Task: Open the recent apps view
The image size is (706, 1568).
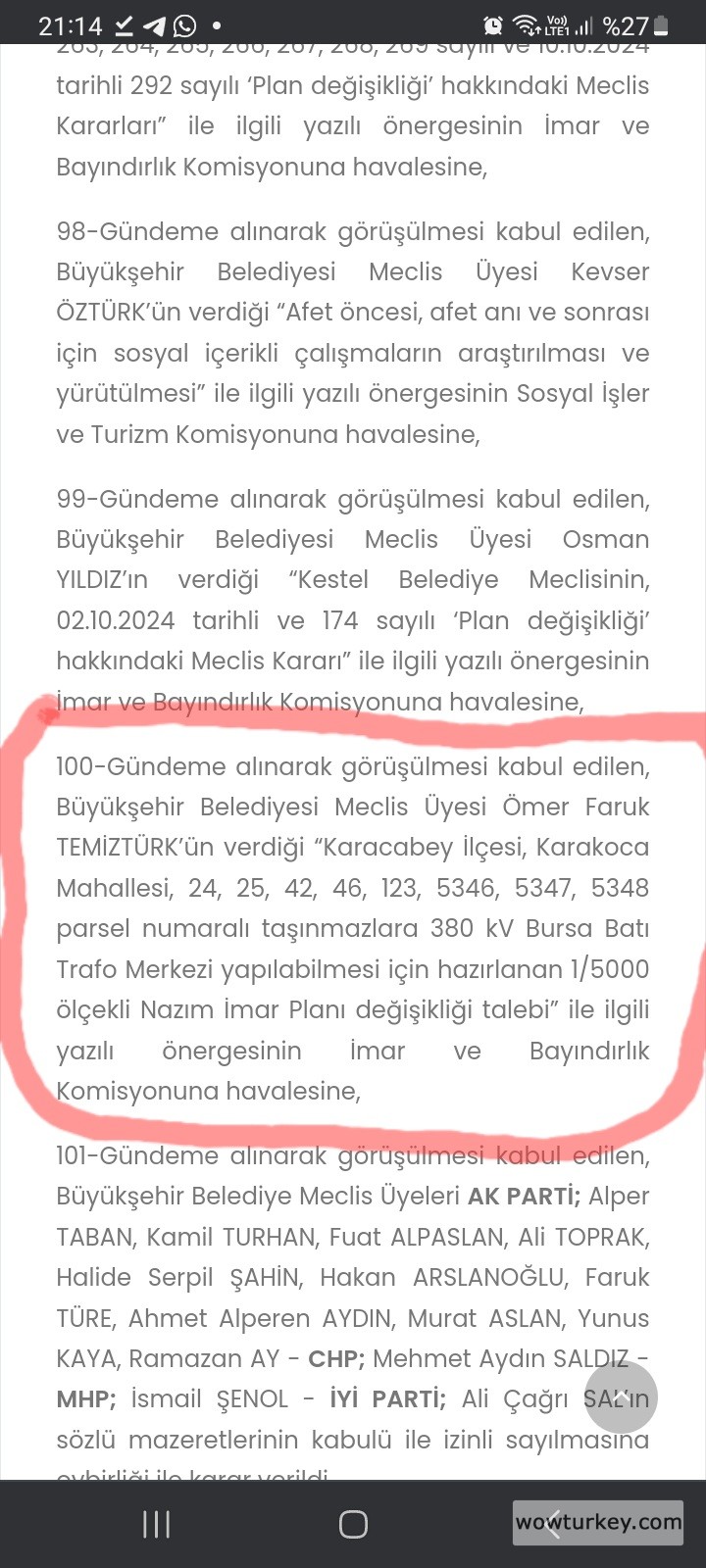Action: 157,1524
